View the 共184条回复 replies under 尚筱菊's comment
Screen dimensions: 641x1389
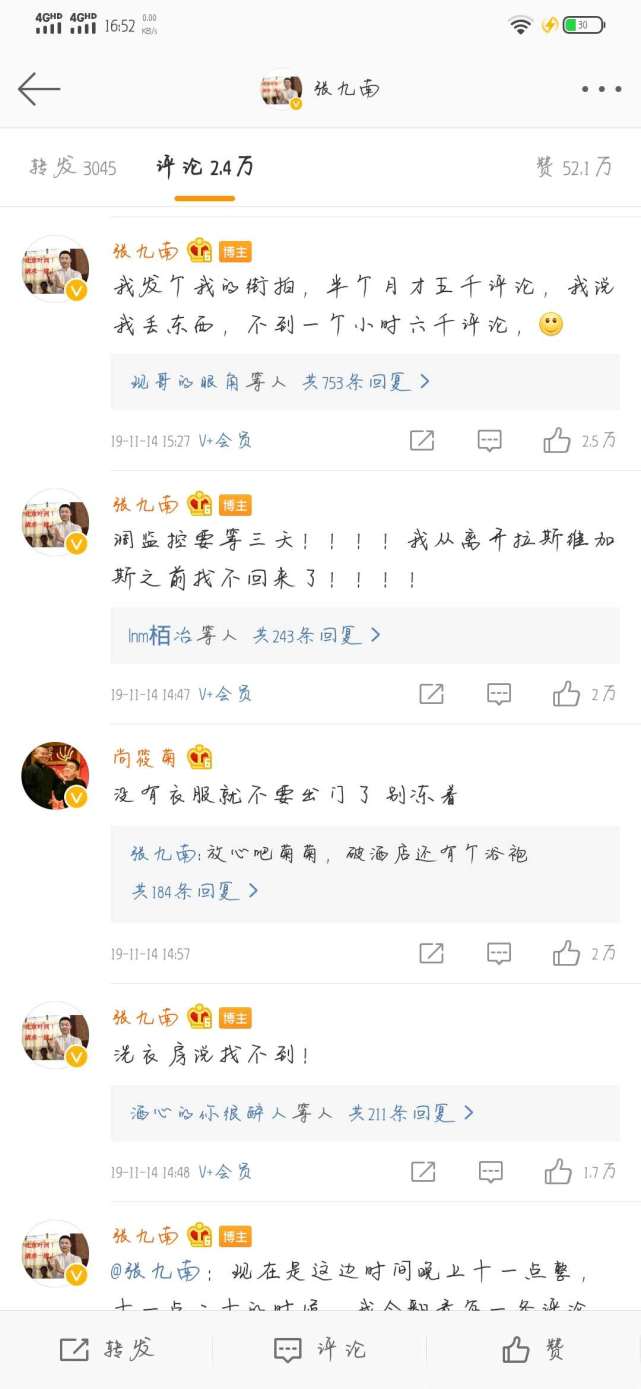(195, 890)
